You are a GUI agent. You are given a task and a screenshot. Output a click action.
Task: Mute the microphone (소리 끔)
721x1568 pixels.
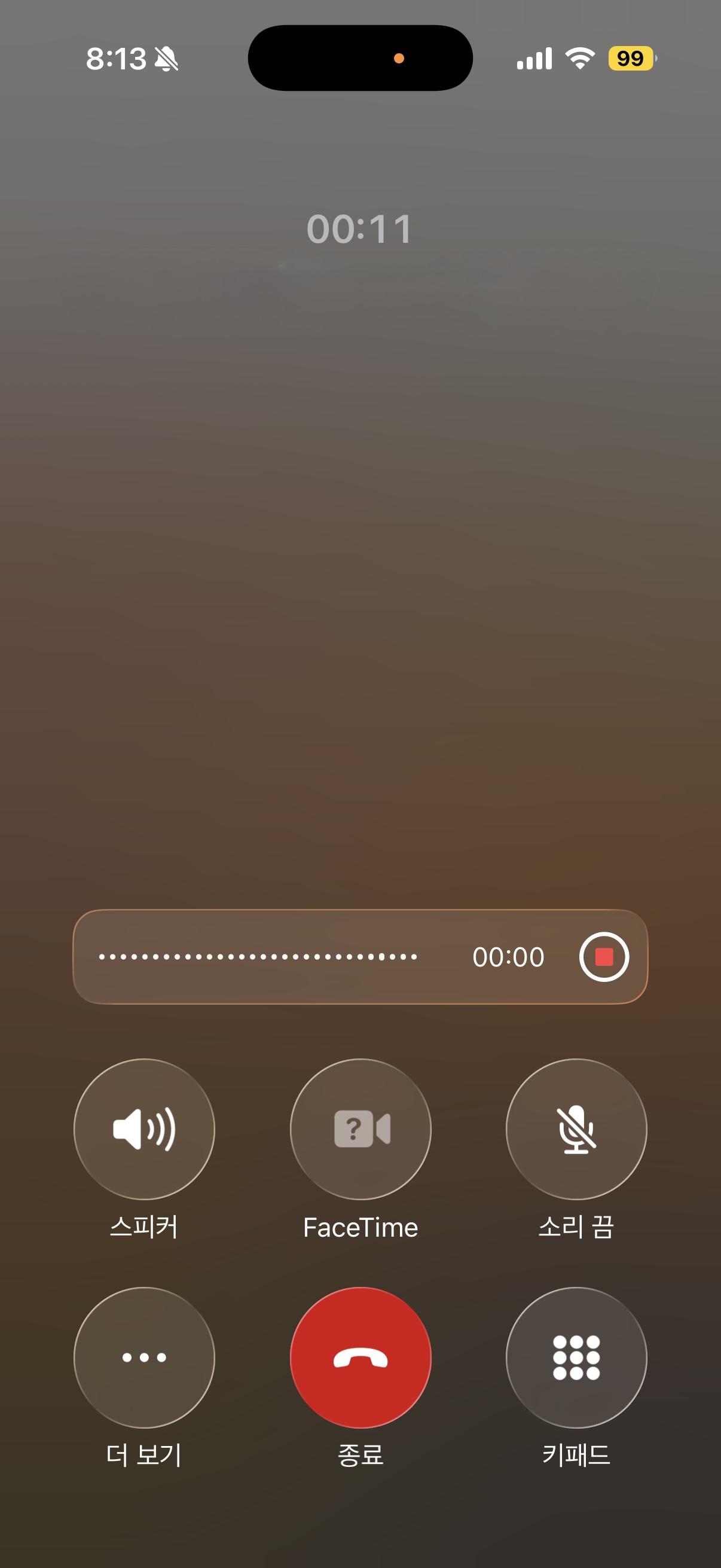(x=576, y=1129)
